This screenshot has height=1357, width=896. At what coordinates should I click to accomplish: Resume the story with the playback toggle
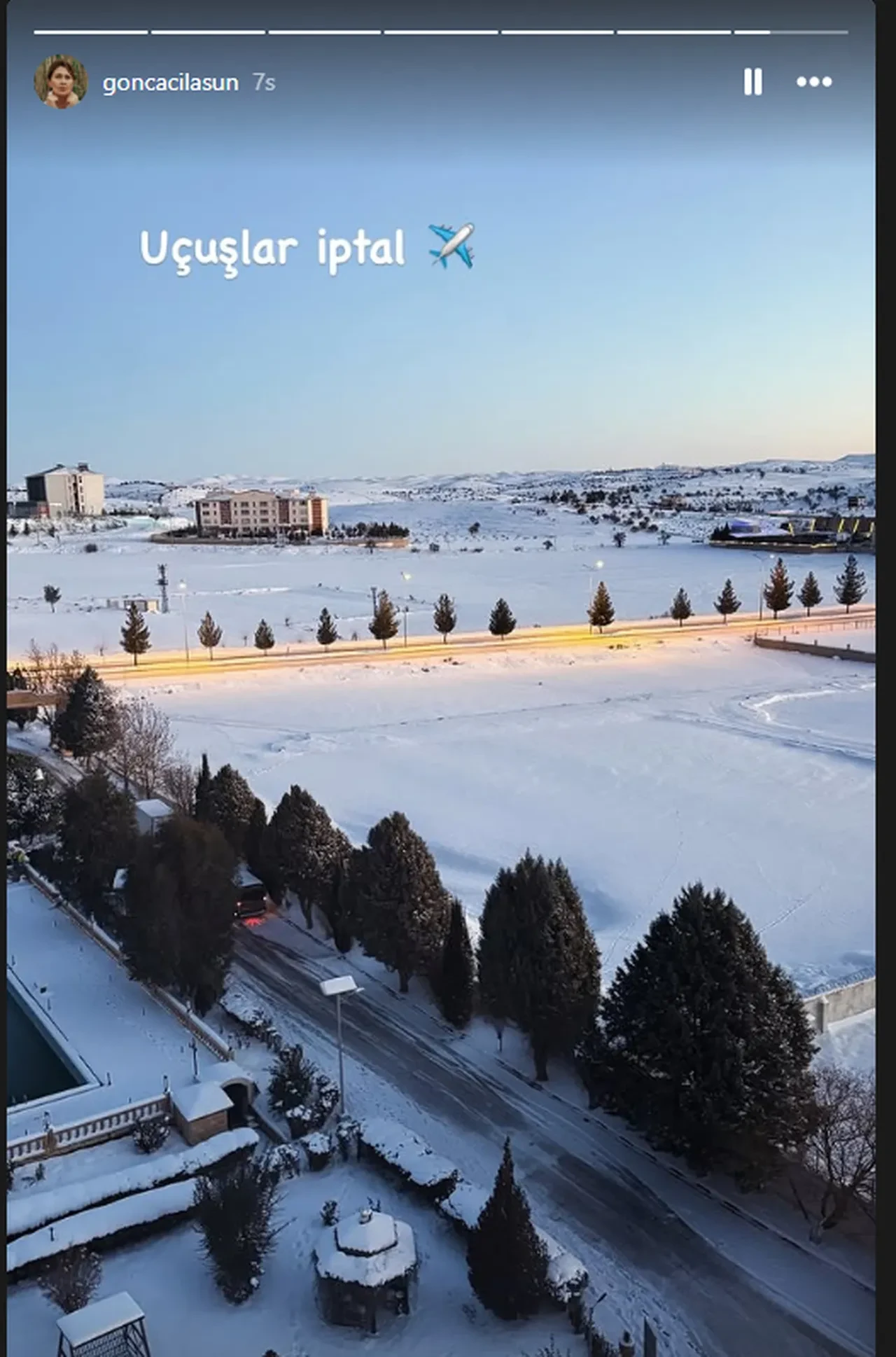(x=753, y=82)
